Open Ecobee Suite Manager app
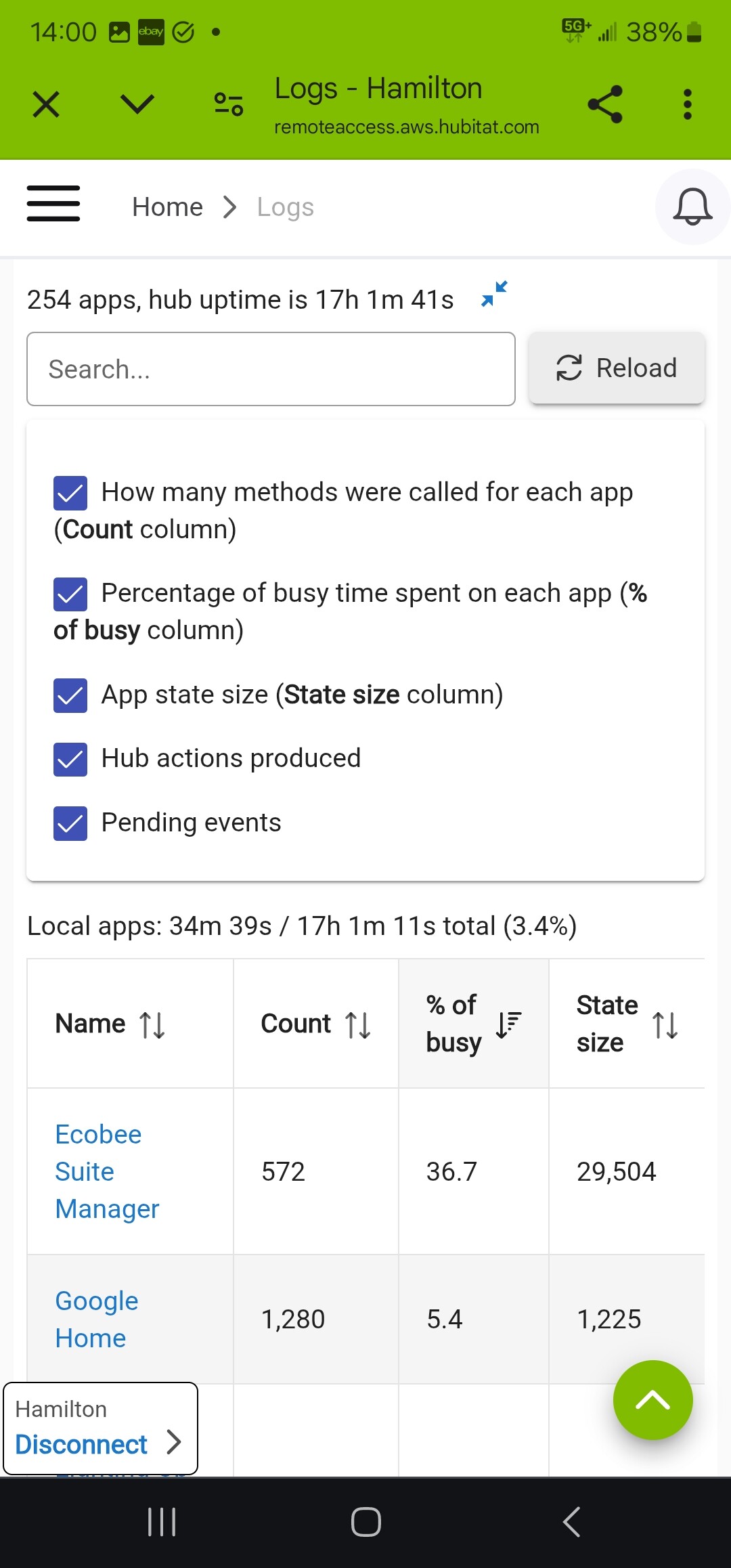 point(107,1171)
